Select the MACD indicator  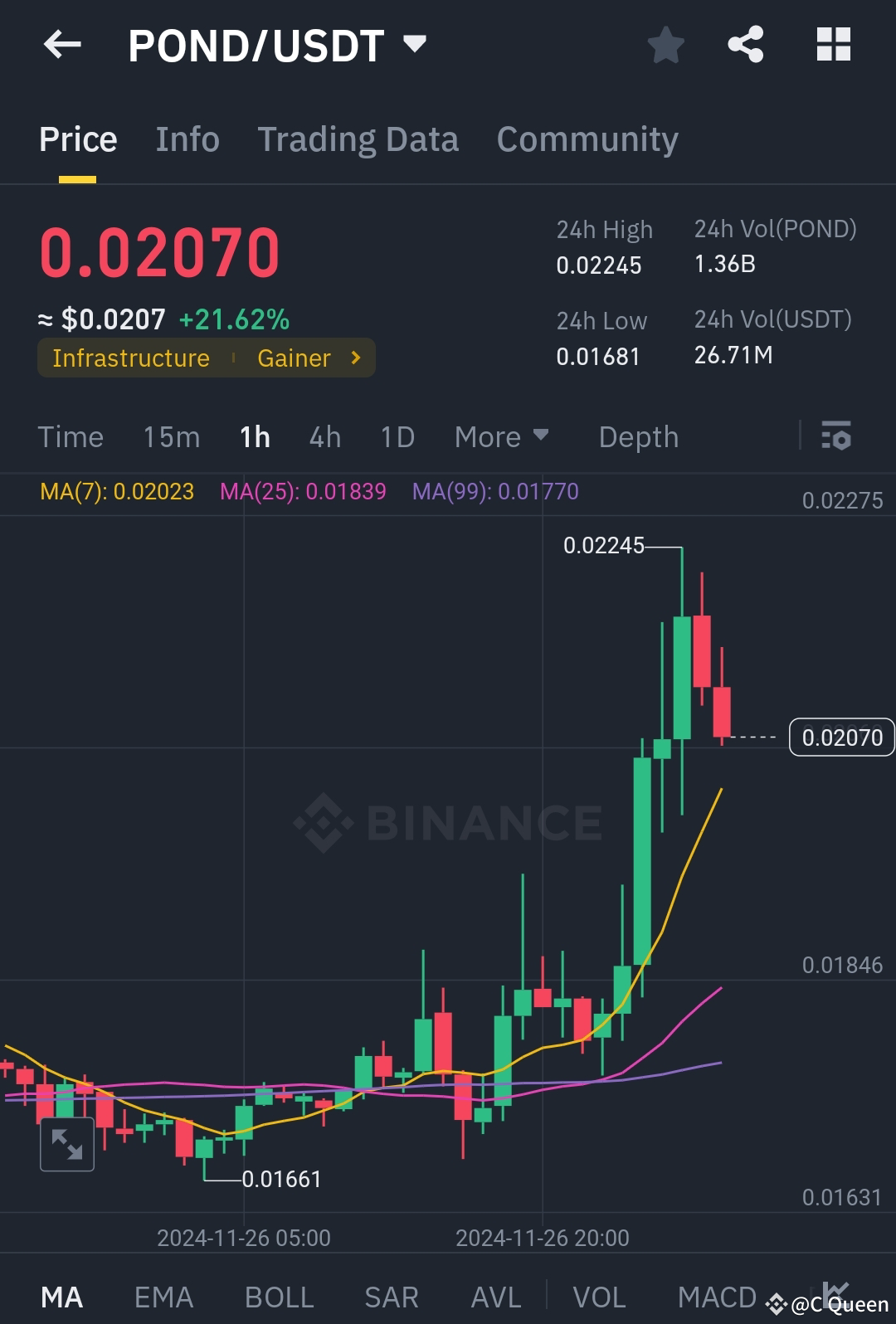click(717, 1296)
